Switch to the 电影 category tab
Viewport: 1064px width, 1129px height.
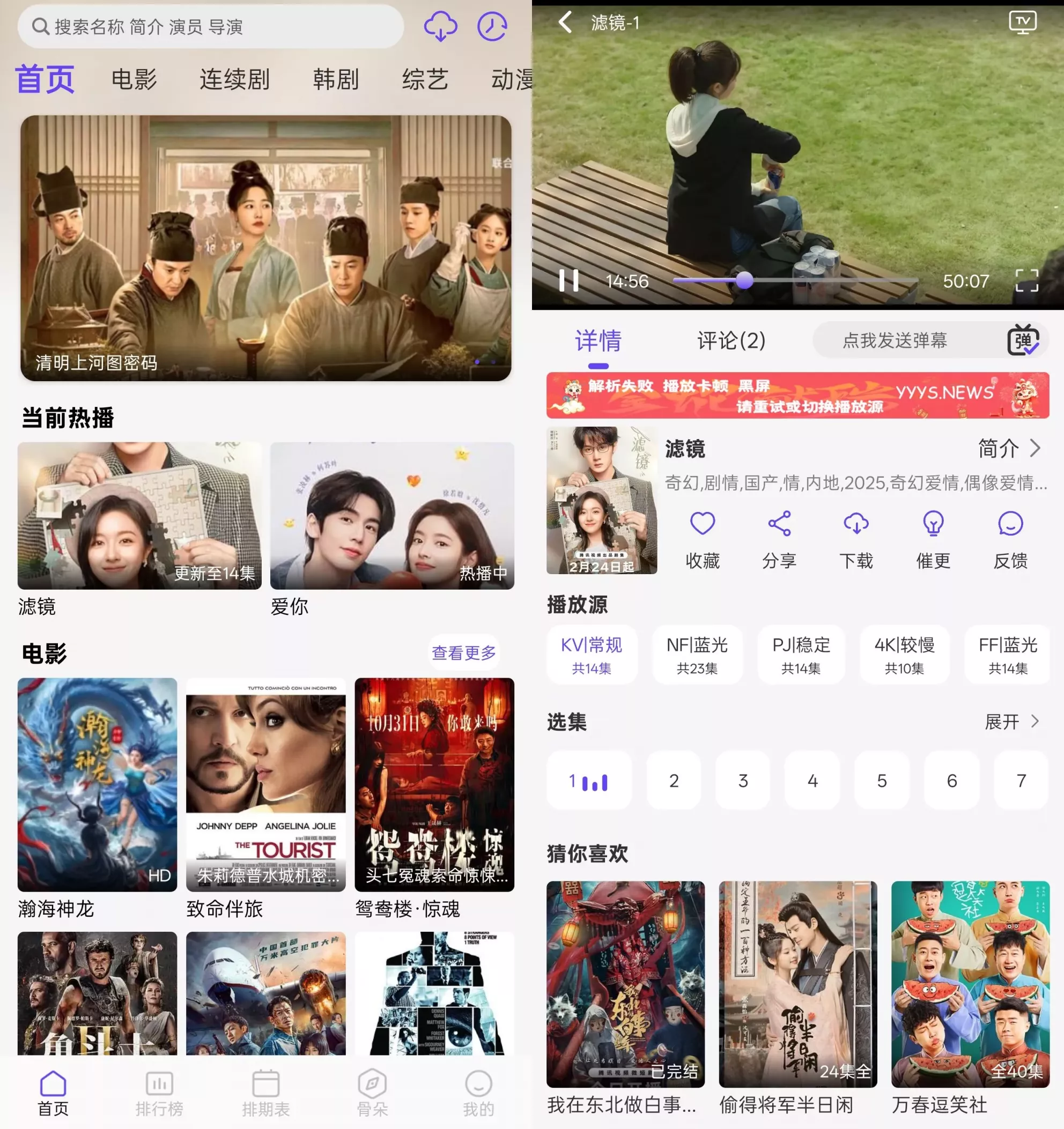click(x=134, y=79)
